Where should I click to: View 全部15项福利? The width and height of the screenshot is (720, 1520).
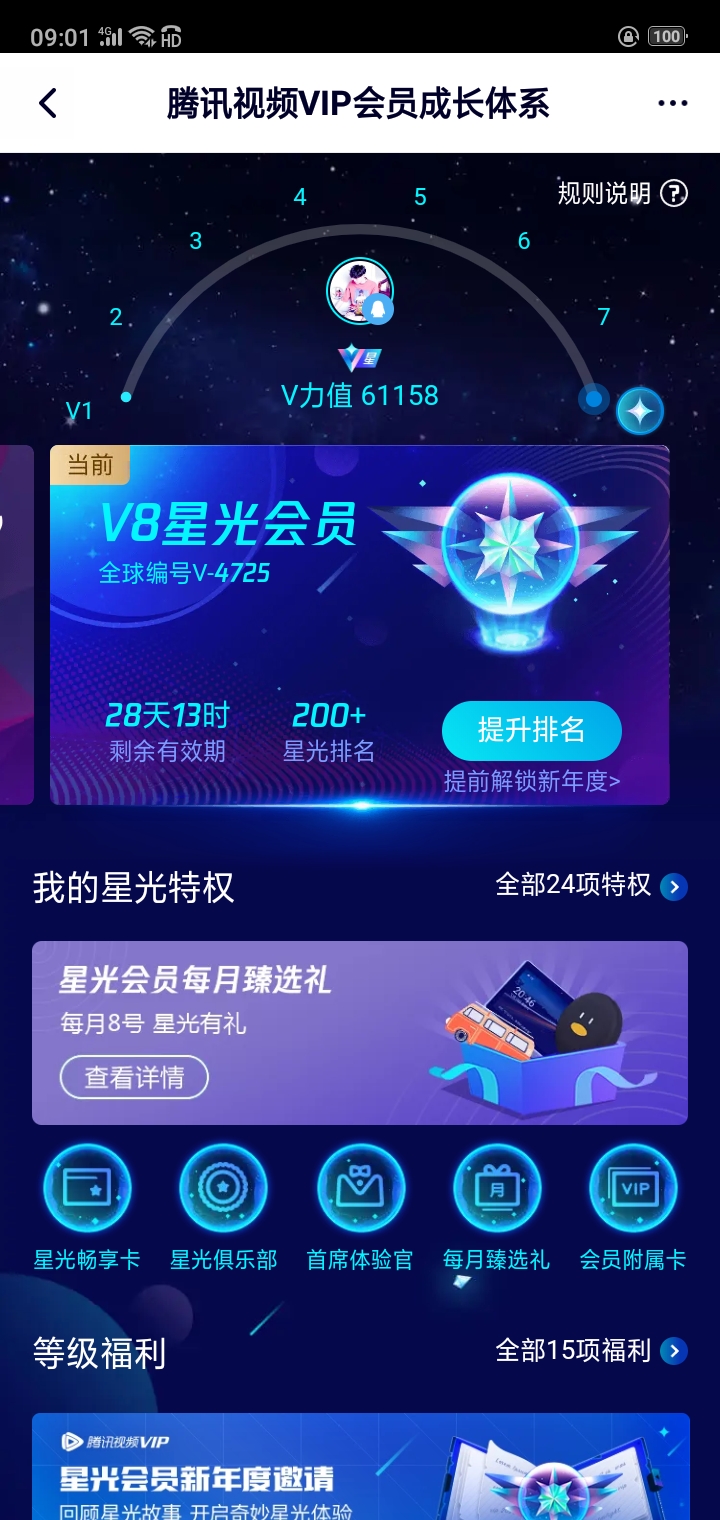[592, 1351]
